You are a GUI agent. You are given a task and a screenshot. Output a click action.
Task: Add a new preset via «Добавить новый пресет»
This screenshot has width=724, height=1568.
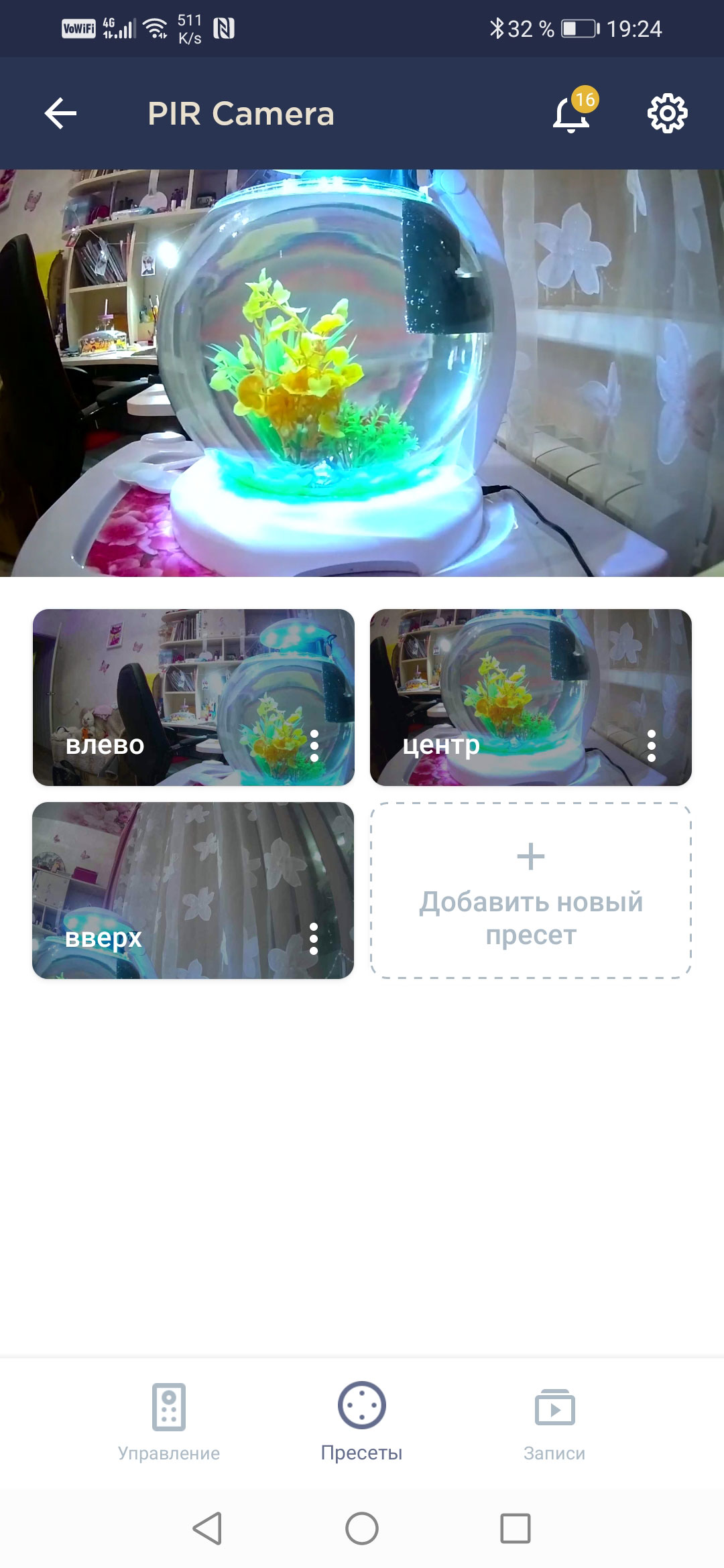(531, 891)
